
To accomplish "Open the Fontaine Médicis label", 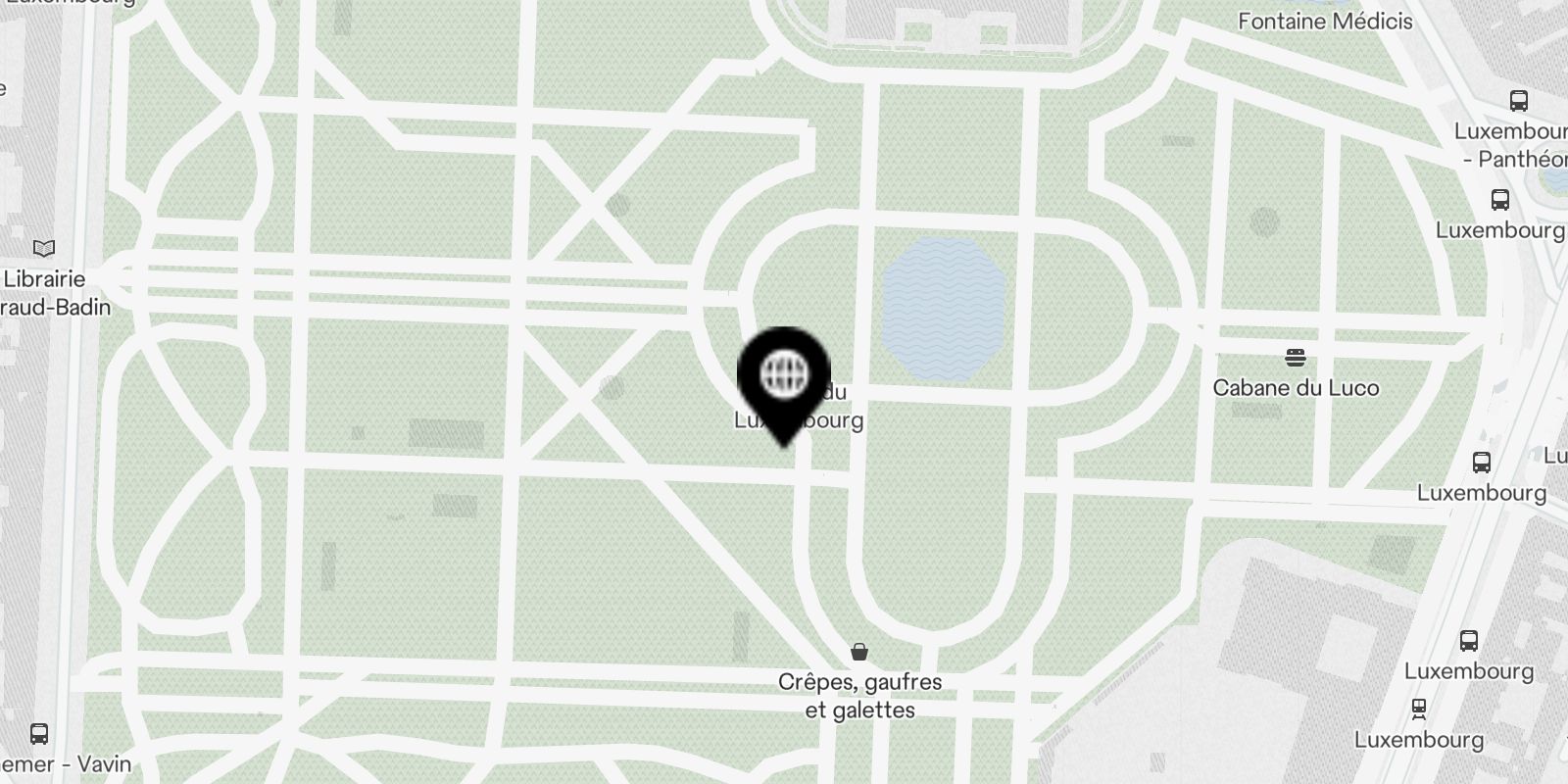I will [1324, 22].
